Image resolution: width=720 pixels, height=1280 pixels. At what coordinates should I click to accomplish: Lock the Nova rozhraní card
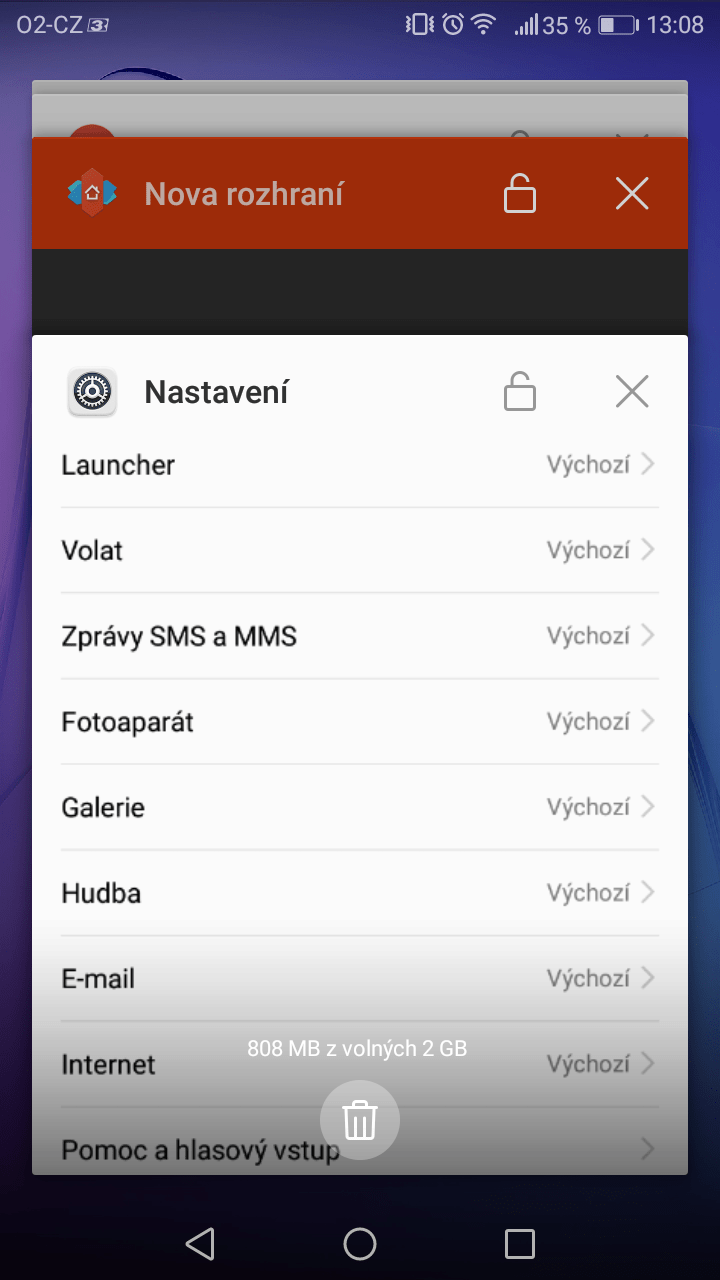point(519,193)
